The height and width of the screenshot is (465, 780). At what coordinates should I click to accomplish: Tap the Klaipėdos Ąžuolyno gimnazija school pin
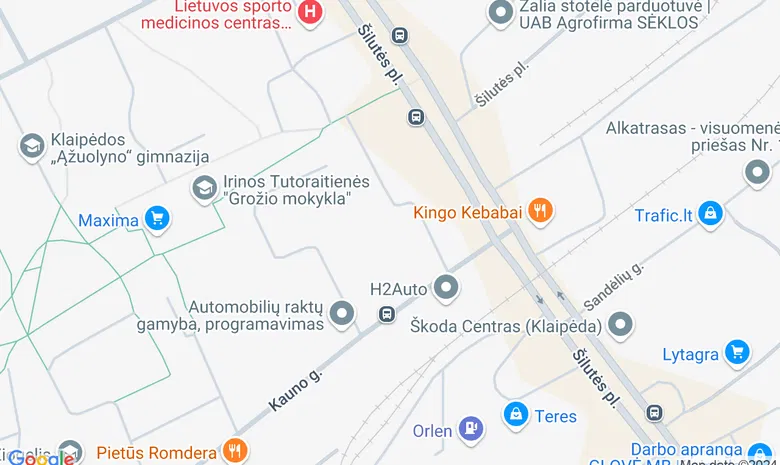click(x=33, y=146)
